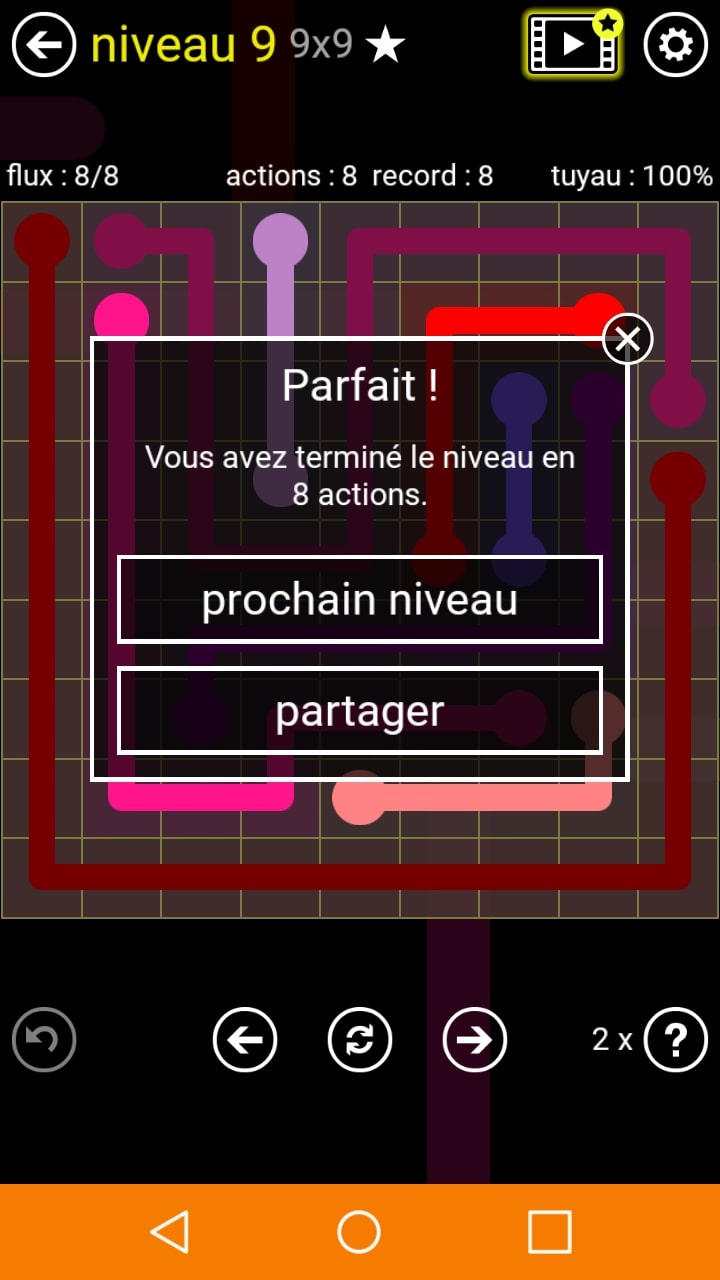Close the Parfait dialog
This screenshot has width=720, height=1280.
pos(628,340)
